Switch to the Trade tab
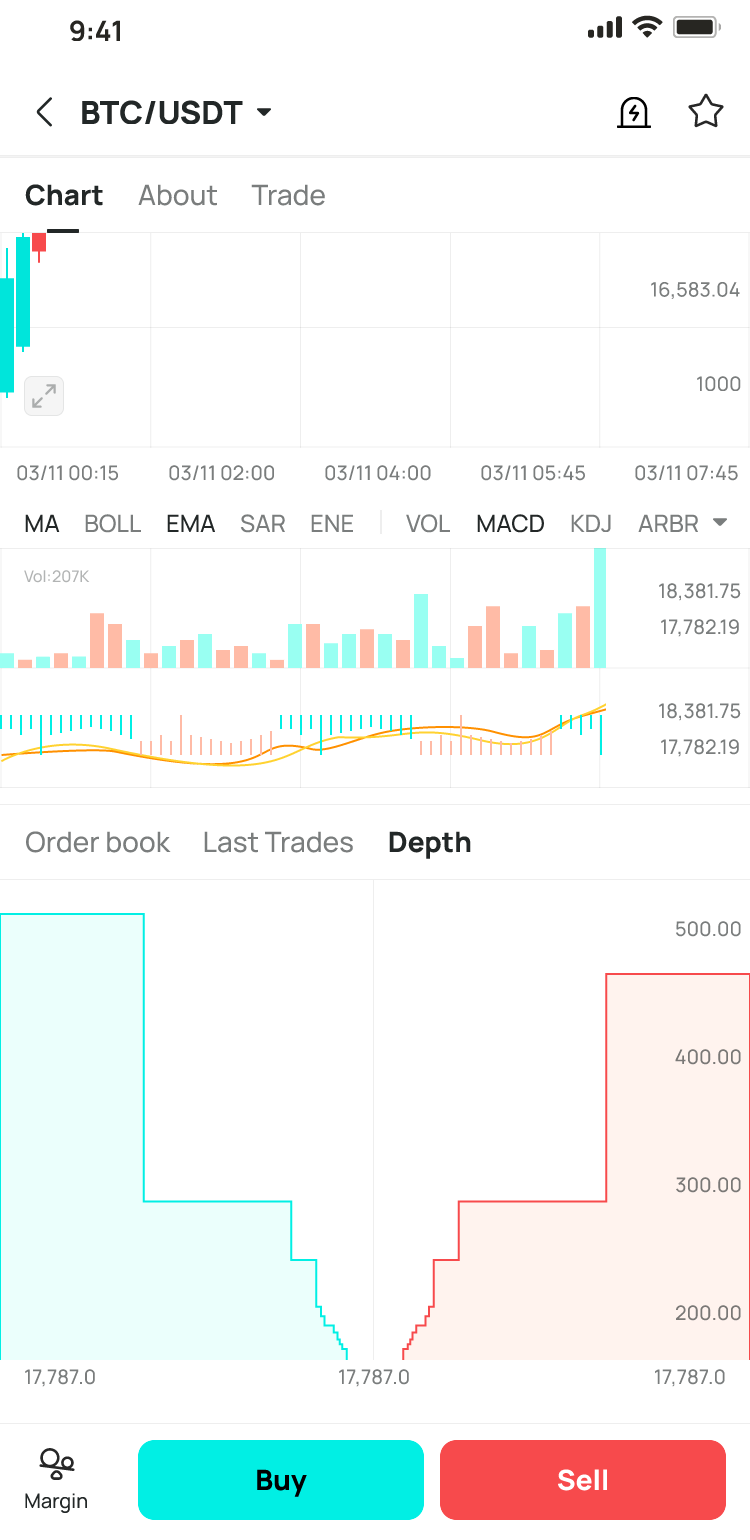750x1540 pixels. [288, 195]
